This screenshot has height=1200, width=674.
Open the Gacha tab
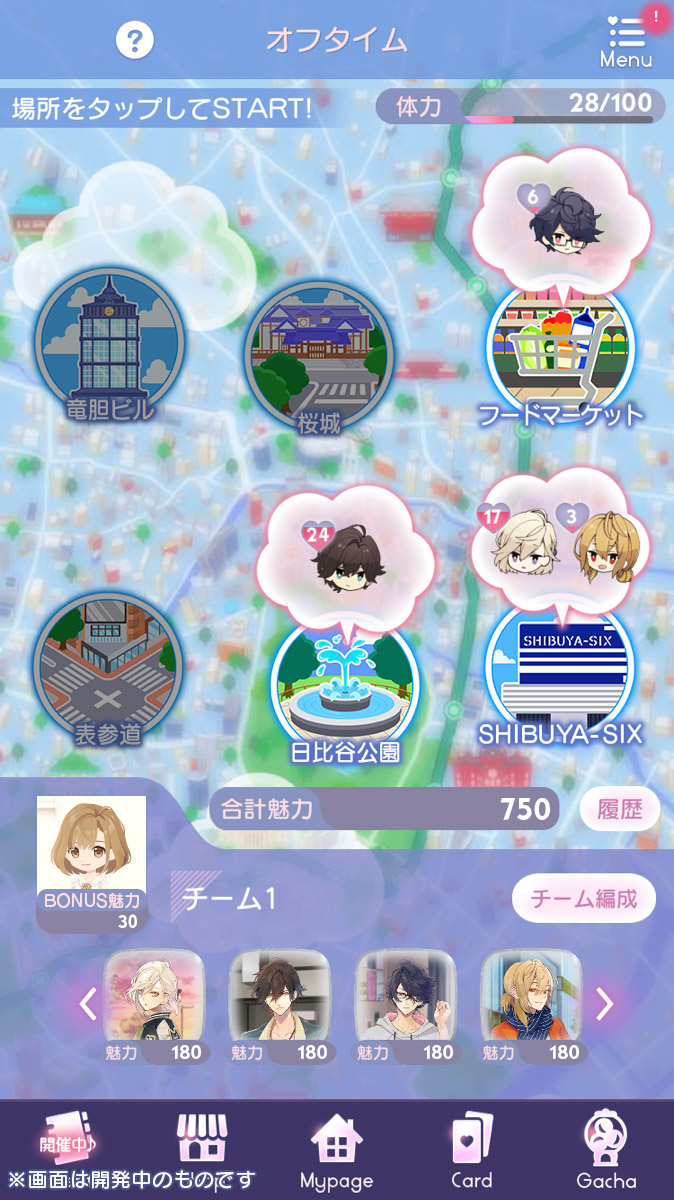pyautogui.click(x=606, y=1150)
